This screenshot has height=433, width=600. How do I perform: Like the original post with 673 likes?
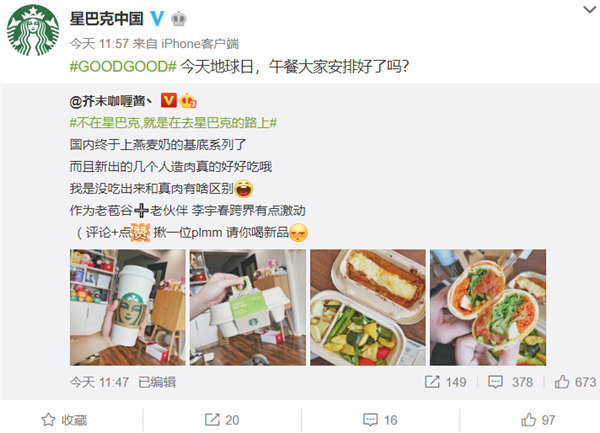573,381
